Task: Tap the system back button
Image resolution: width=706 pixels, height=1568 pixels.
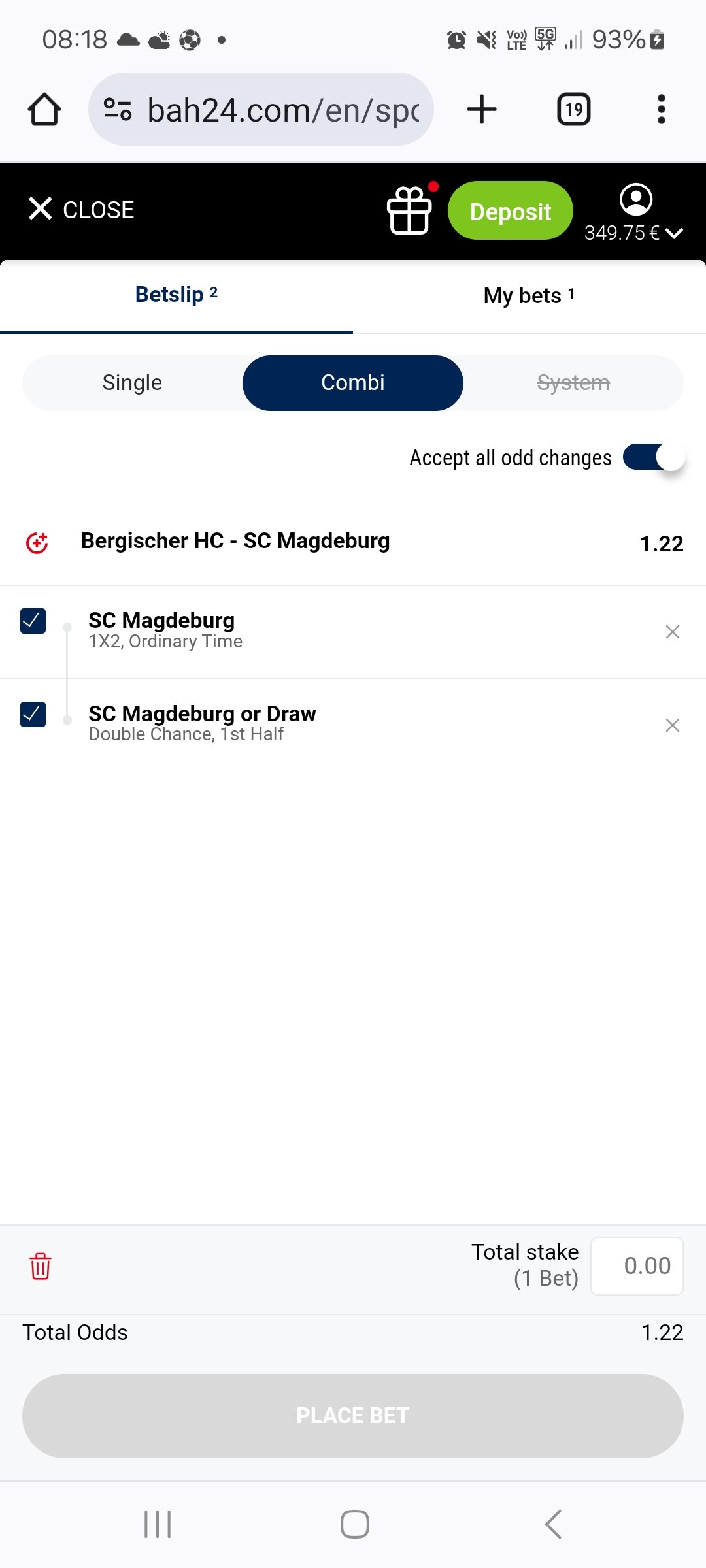Action: click(553, 1524)
